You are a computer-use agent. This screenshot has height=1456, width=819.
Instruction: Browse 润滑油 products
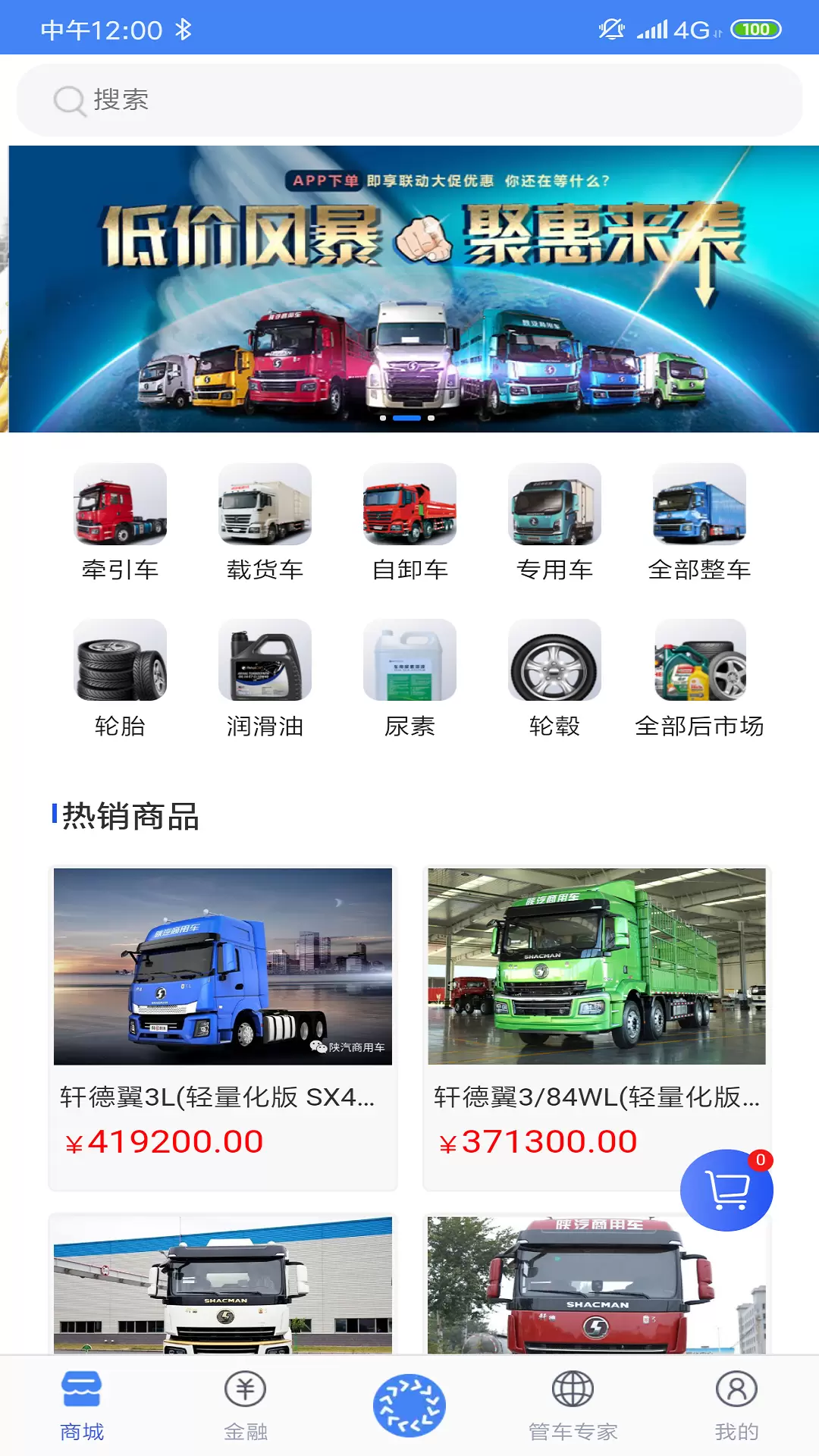point(265,679)
